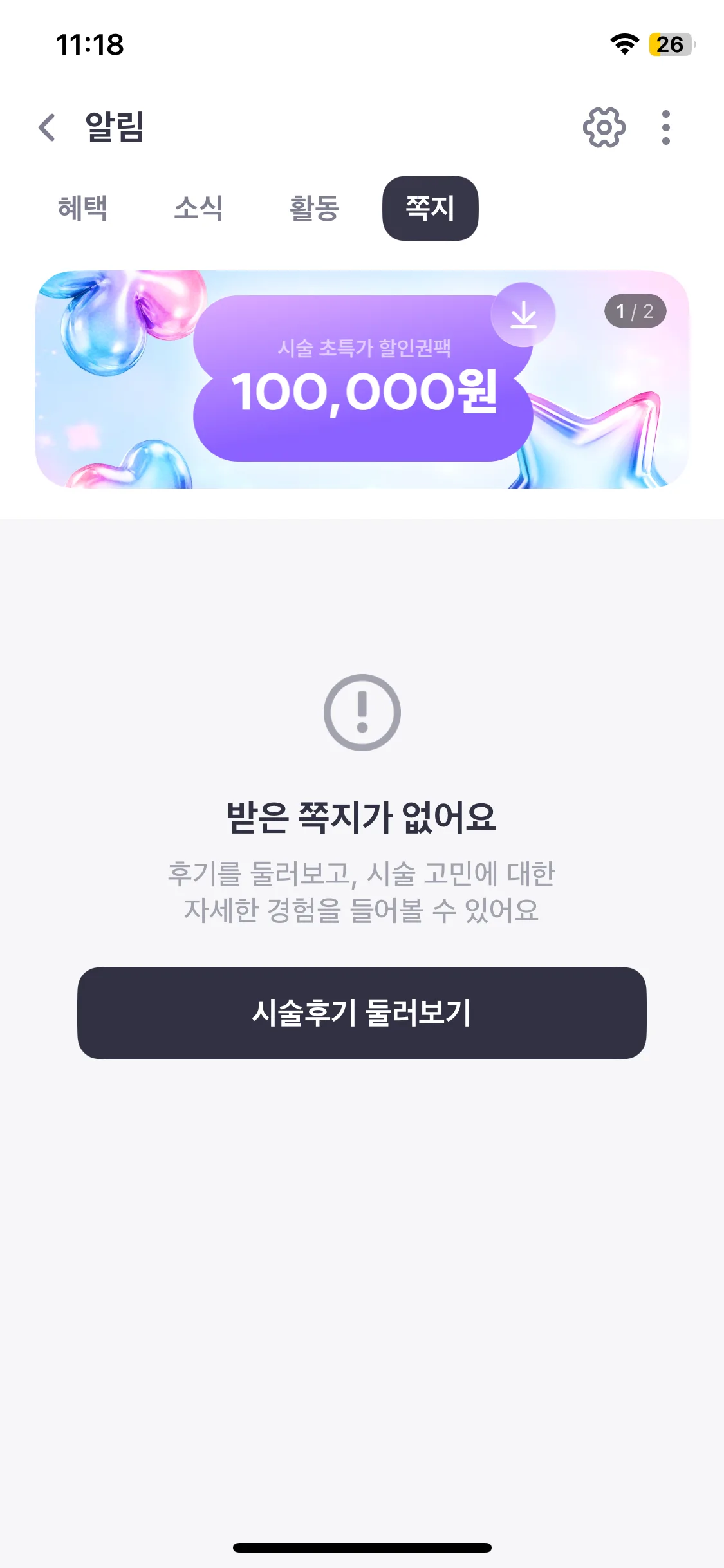Tap 시술후기 둘러보기 button
The height and width of the screenshot is (1568, 724).
pyautogui.click(x=362, y=1013)
